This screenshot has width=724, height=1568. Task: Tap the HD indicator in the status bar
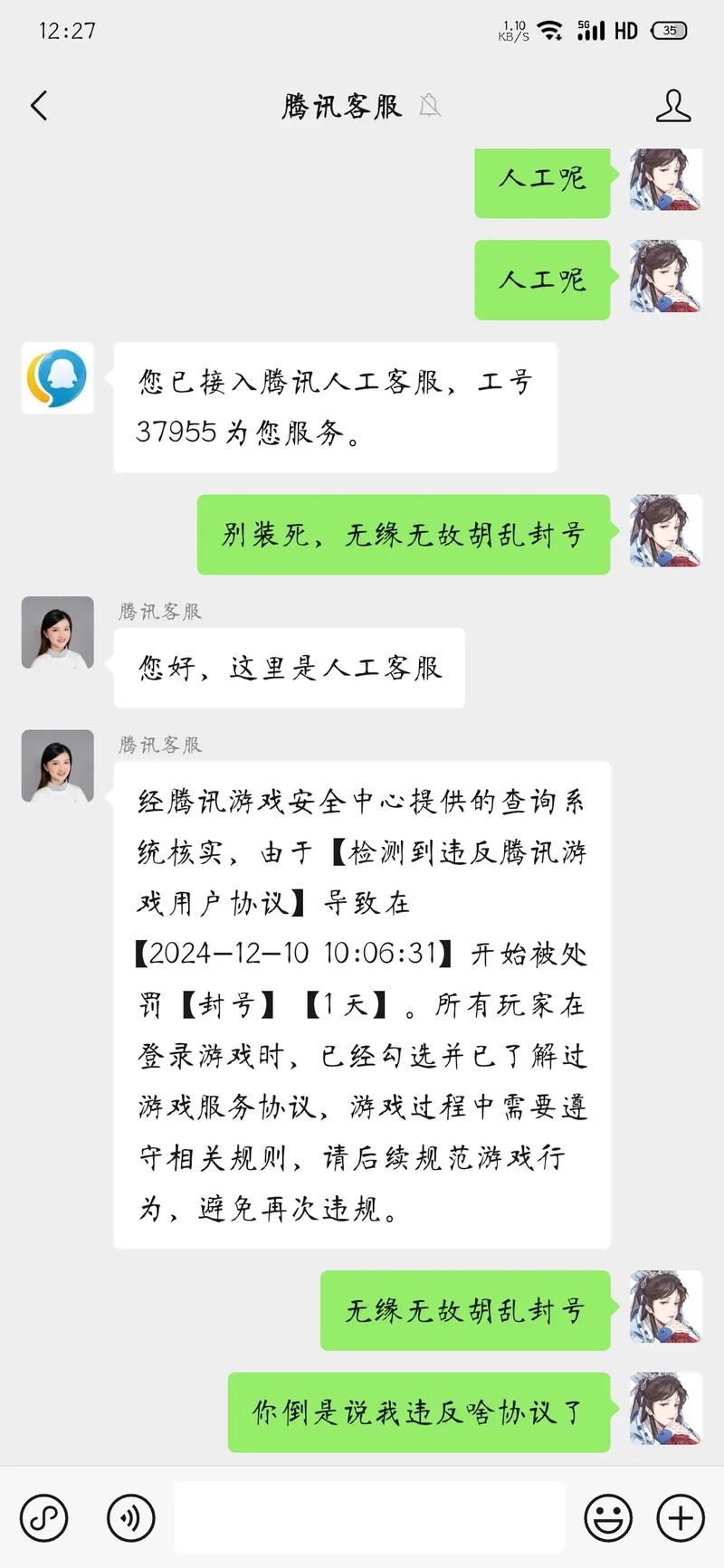click(x=624, y=30)
